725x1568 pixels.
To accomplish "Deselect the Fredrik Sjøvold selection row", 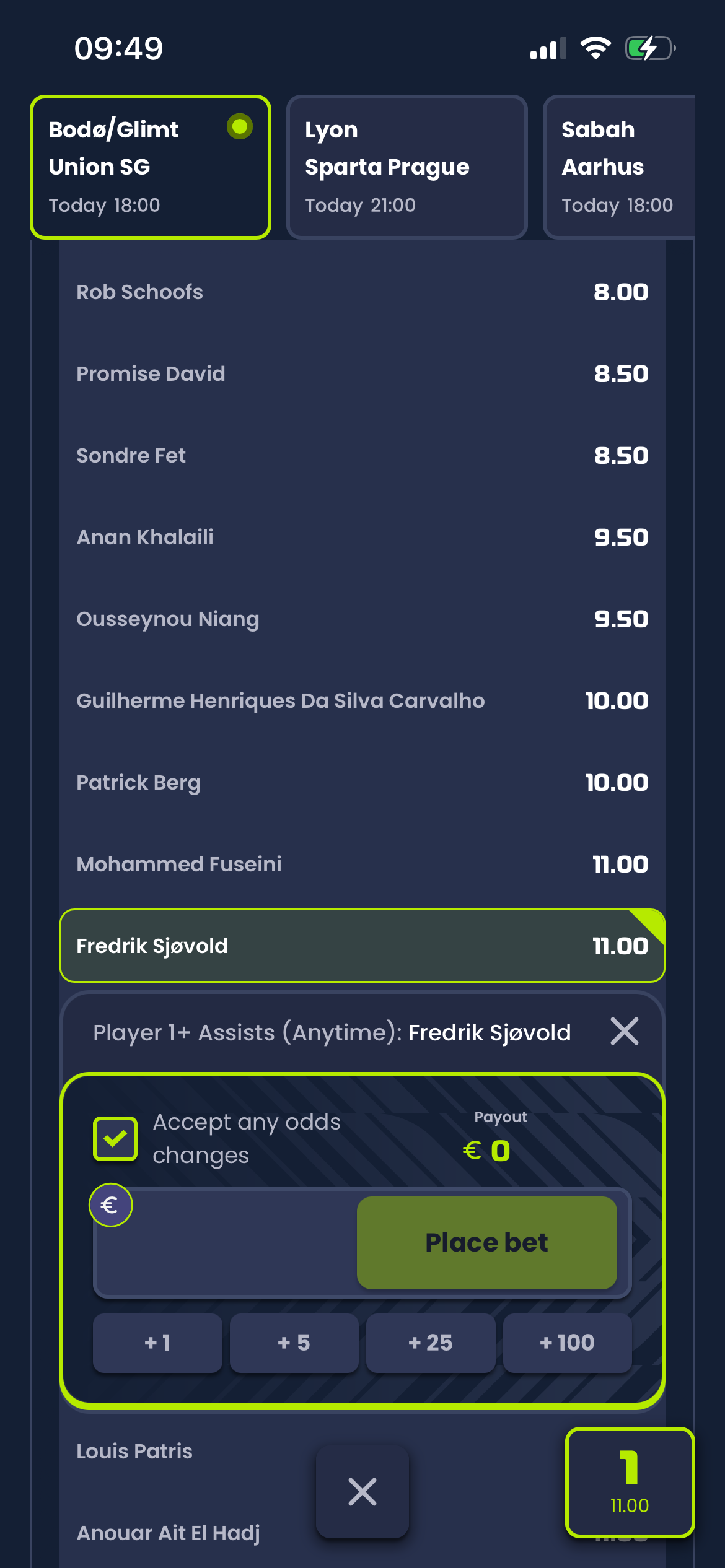I will pyautogui.click(x=362, y=946).
